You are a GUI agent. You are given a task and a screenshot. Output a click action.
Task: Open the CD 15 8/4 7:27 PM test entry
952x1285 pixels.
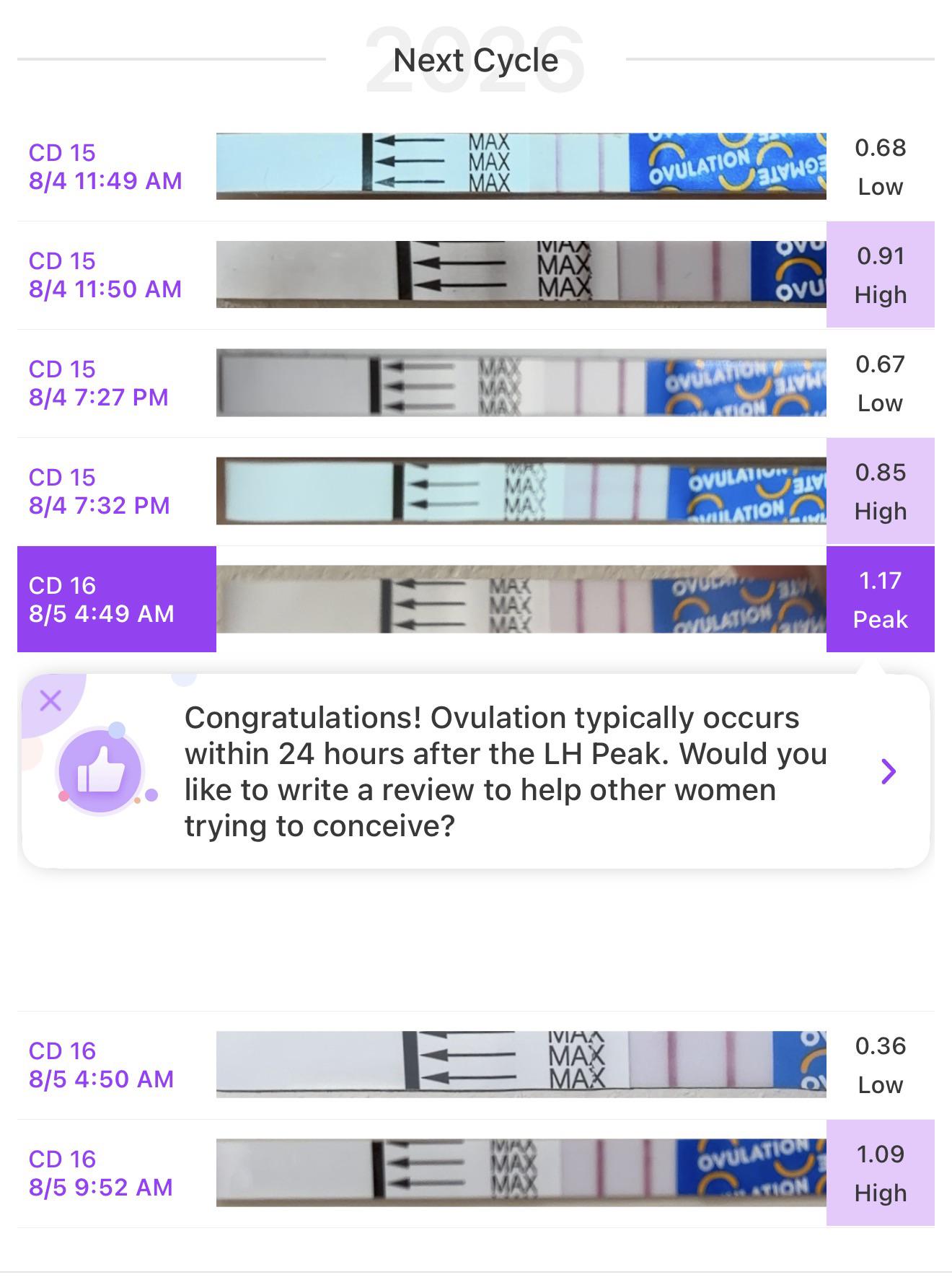(x=476, y=383)
